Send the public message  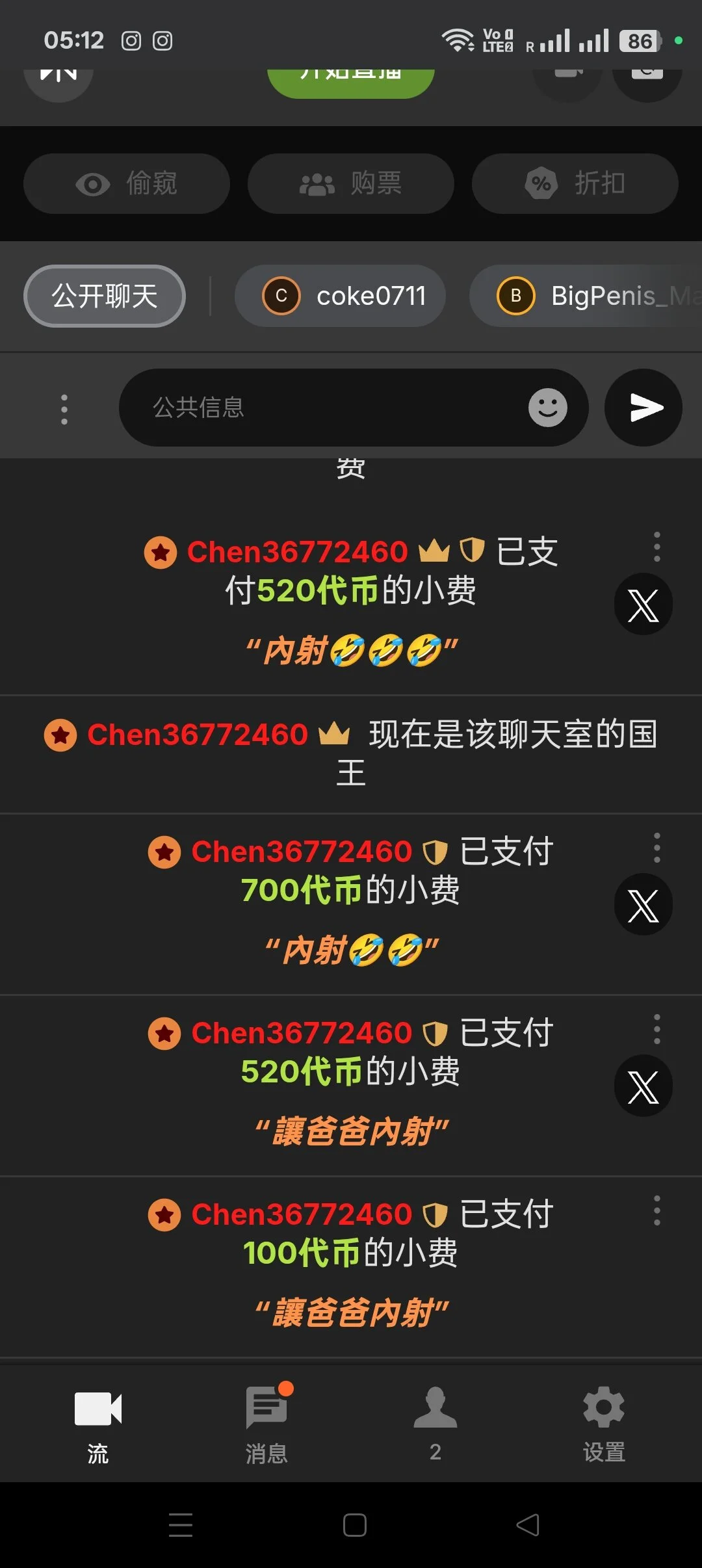click(643, 408)
